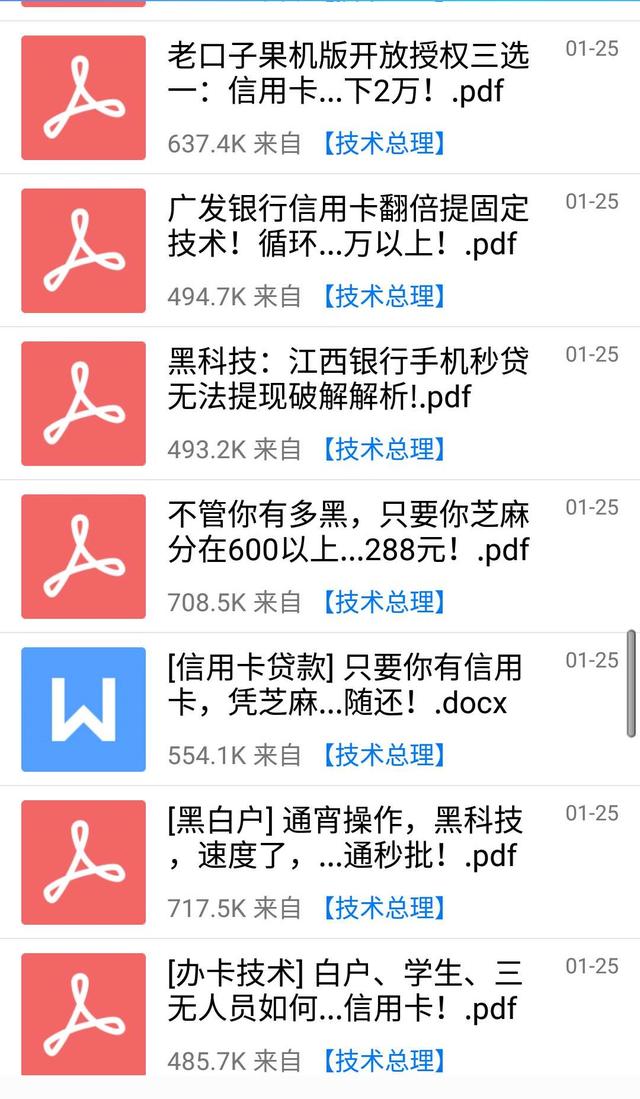Open the [办卡技术] 白户、学生 PDF file
The image size is (640, 1099).
(320, 1014)
